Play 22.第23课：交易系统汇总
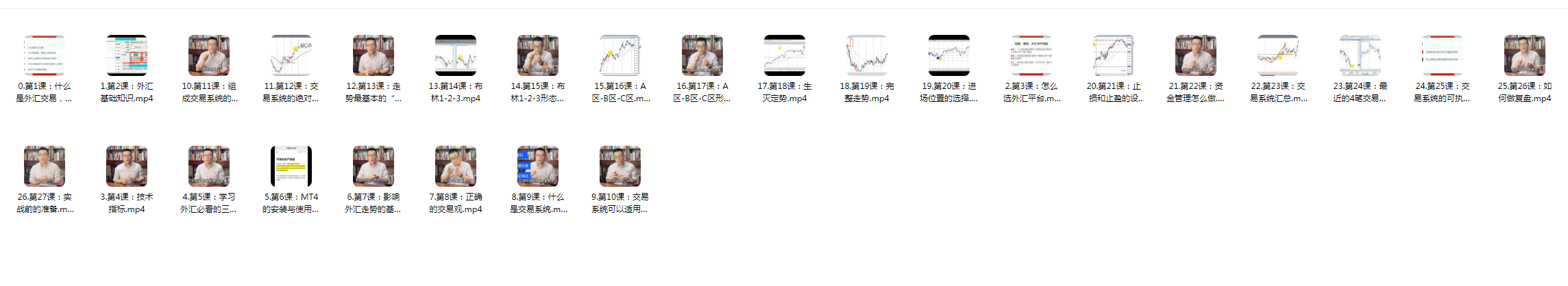The image size is (1568, 286). (1278, 56)
